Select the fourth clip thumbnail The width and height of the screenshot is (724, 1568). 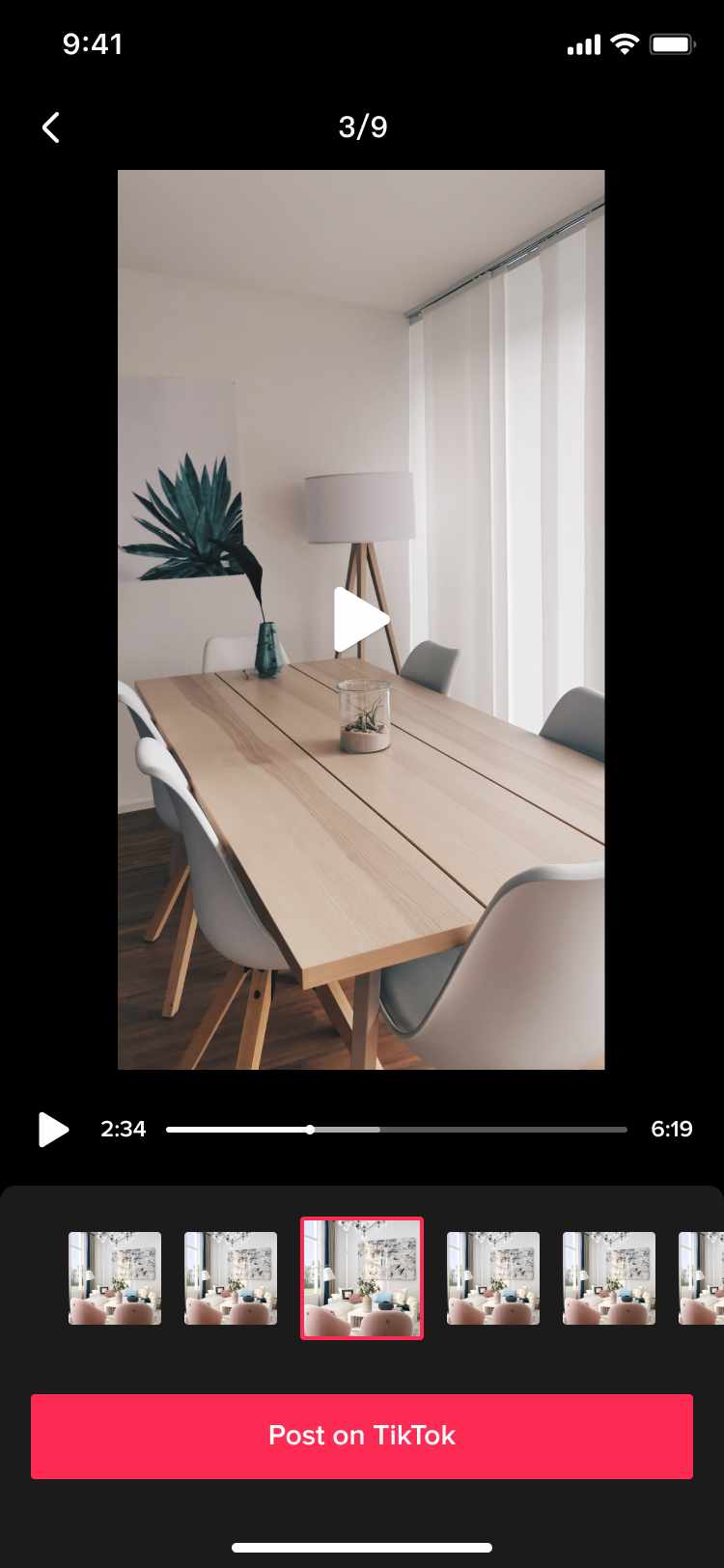coord(493,1278)
